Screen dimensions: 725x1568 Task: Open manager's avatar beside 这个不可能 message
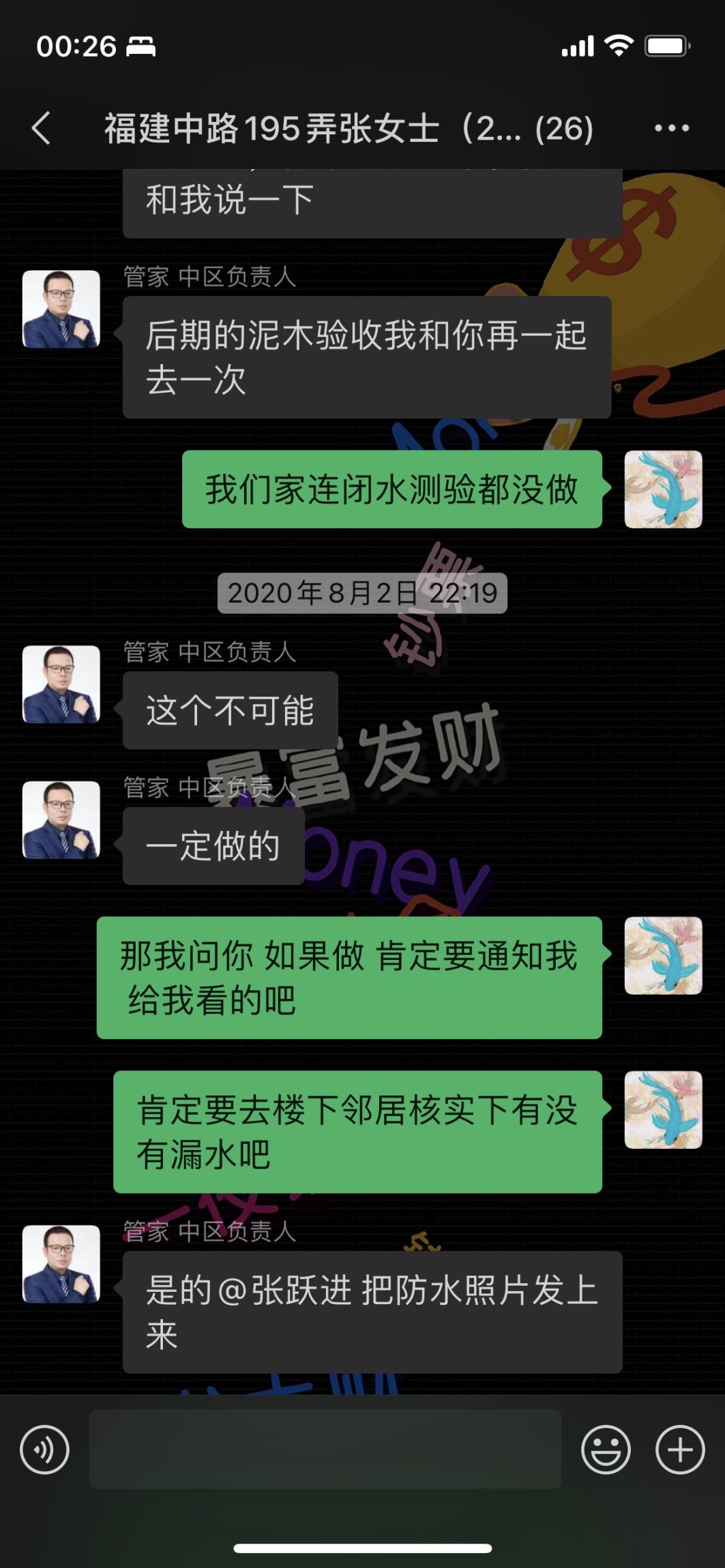point(61,684)
